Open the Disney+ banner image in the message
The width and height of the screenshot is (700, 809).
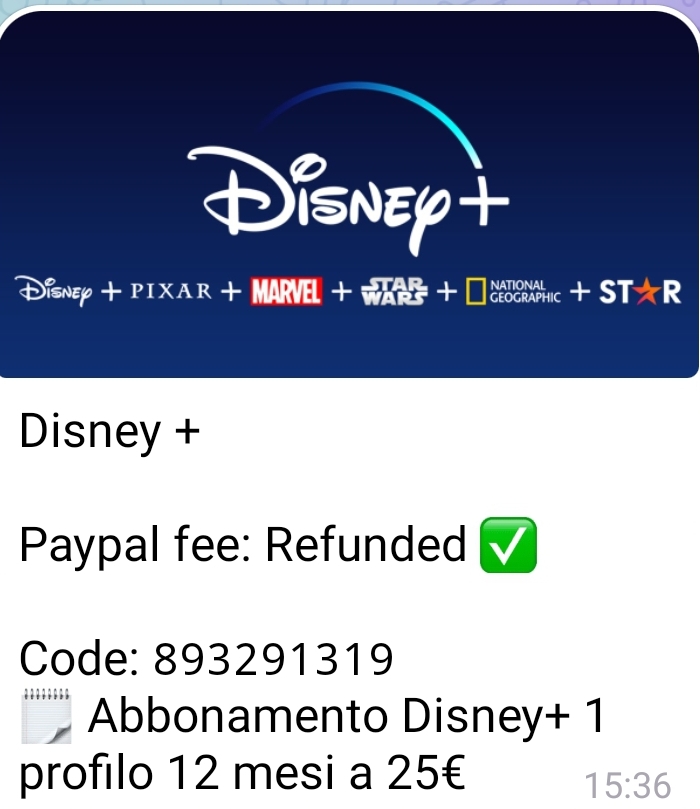click(349, 195)
